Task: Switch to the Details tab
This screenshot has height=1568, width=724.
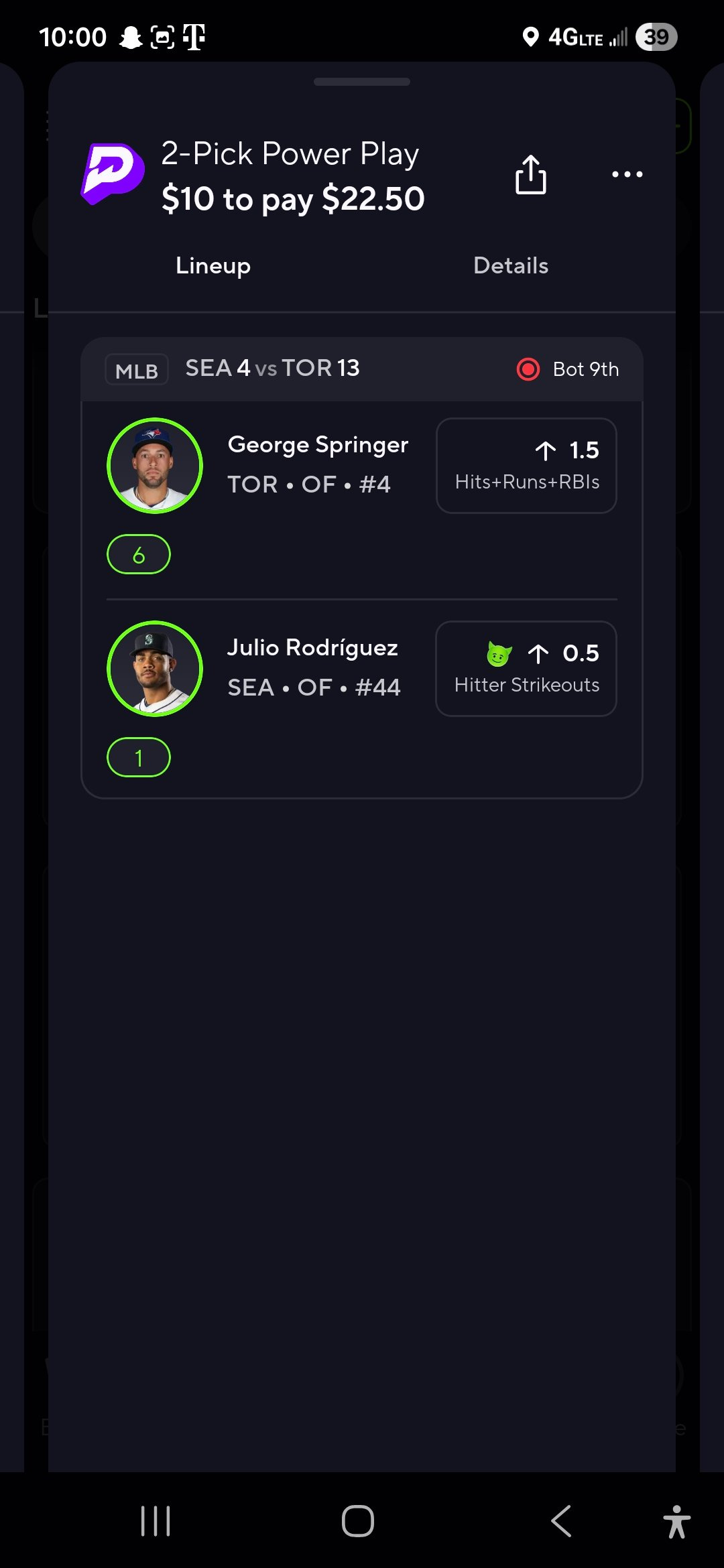Action: coord(510,266)
